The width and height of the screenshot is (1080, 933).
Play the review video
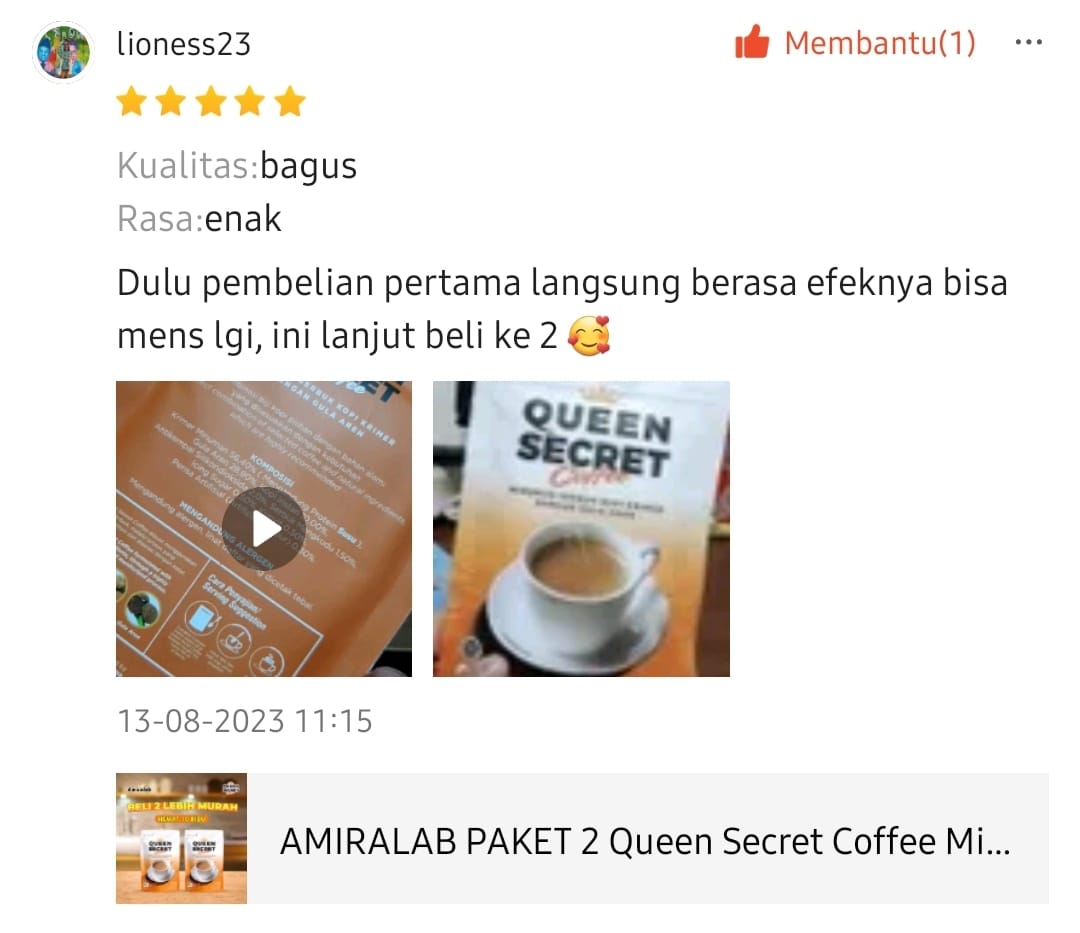pos(263,528)
